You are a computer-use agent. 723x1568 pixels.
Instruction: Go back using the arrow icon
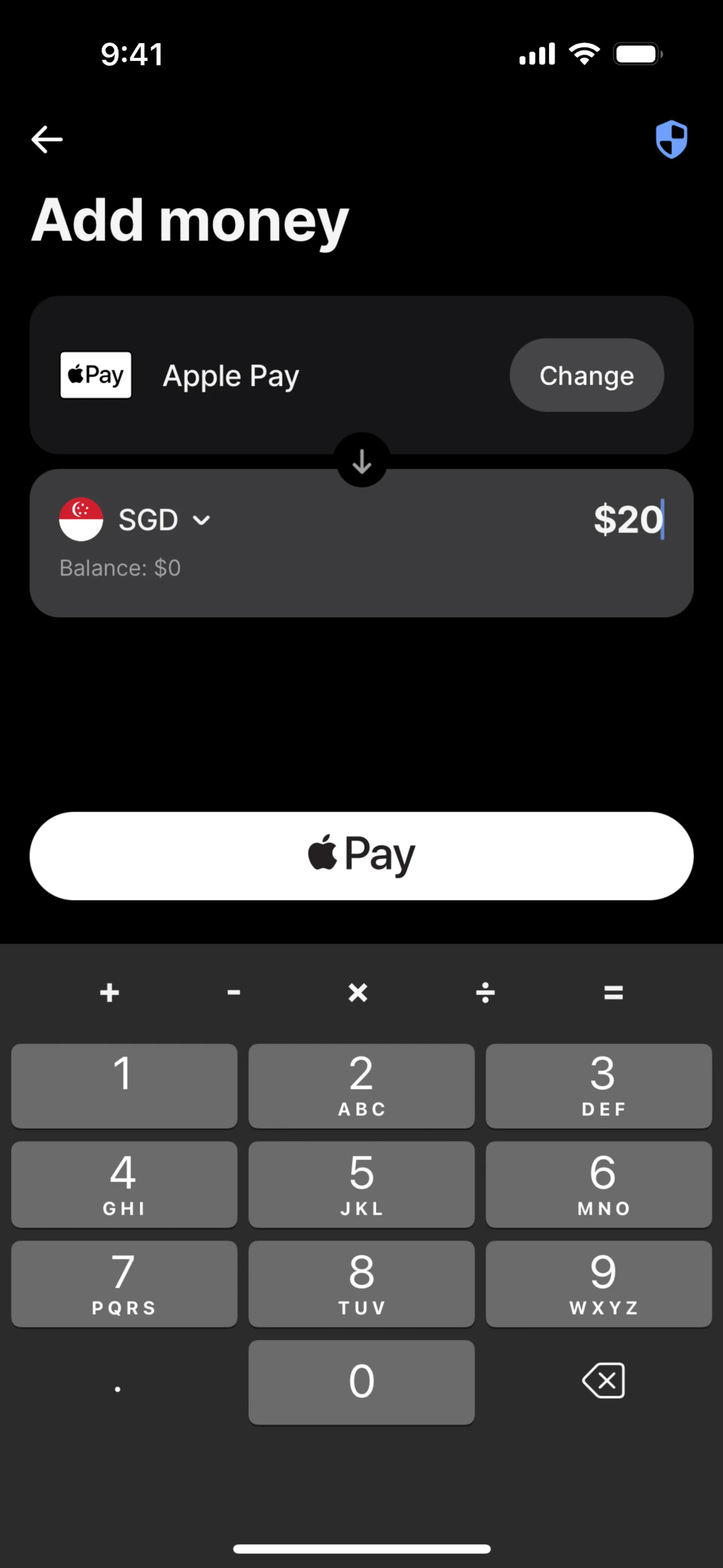coord(47,139)
